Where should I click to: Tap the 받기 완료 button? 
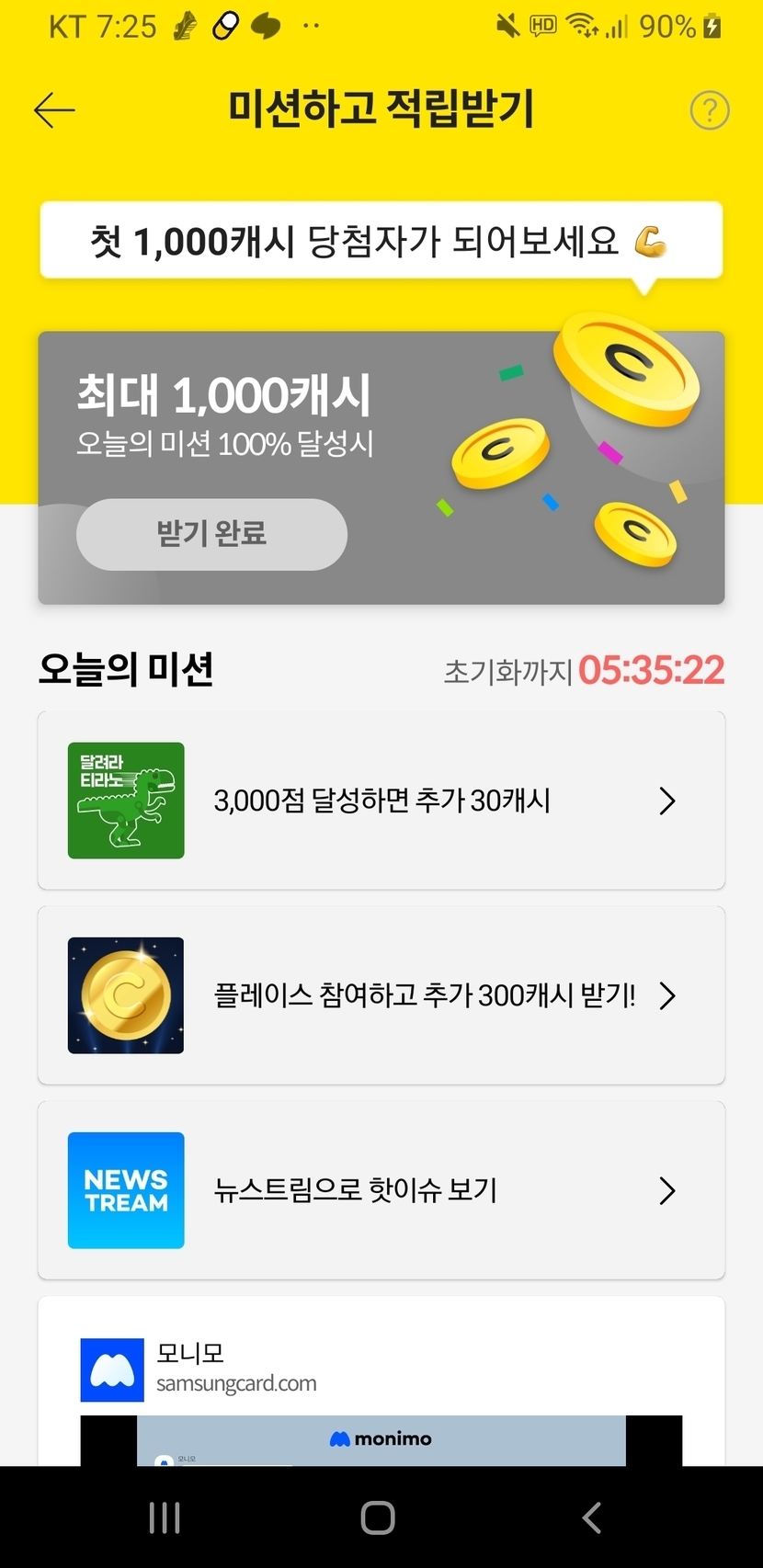point(211,534)
